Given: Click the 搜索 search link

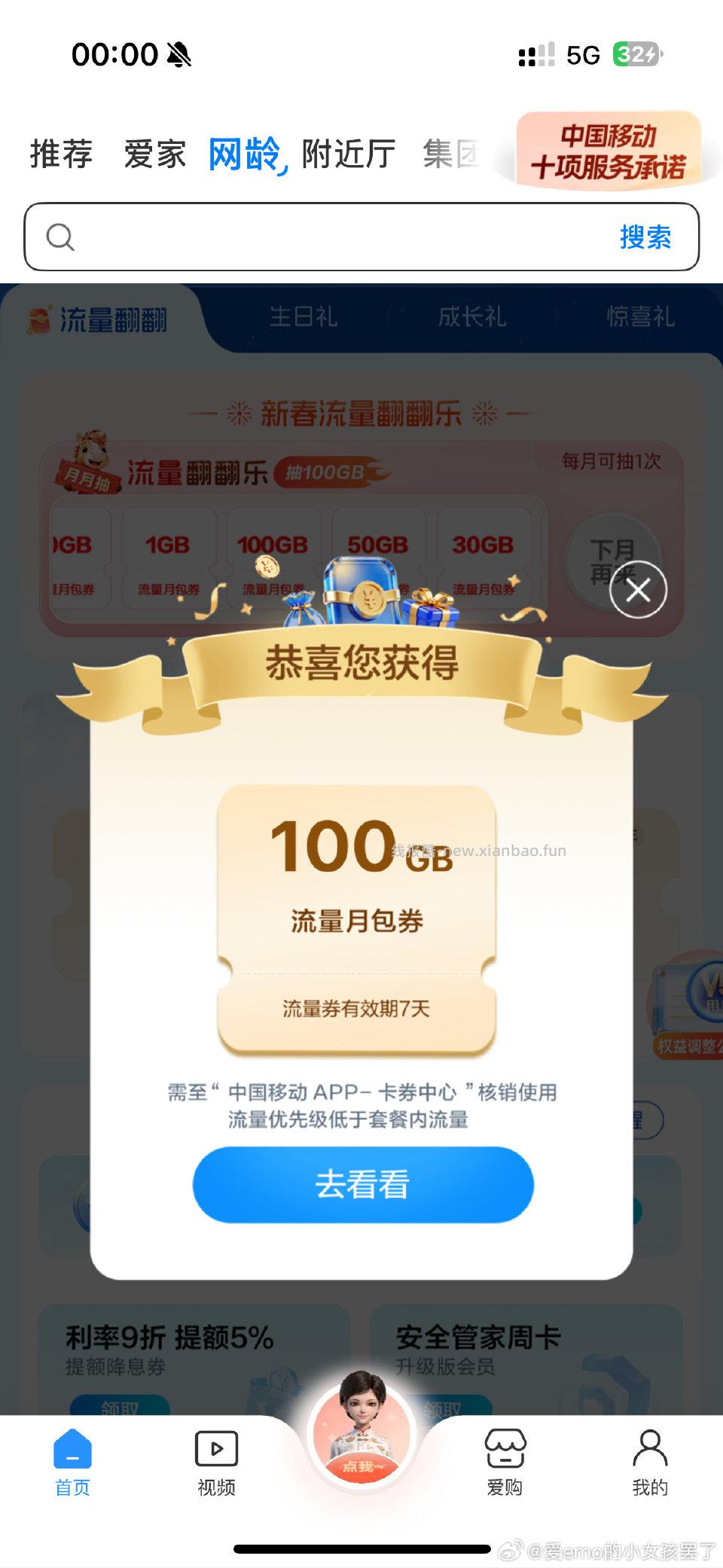Looking at the screenshot, I should (x=646, y=237).
